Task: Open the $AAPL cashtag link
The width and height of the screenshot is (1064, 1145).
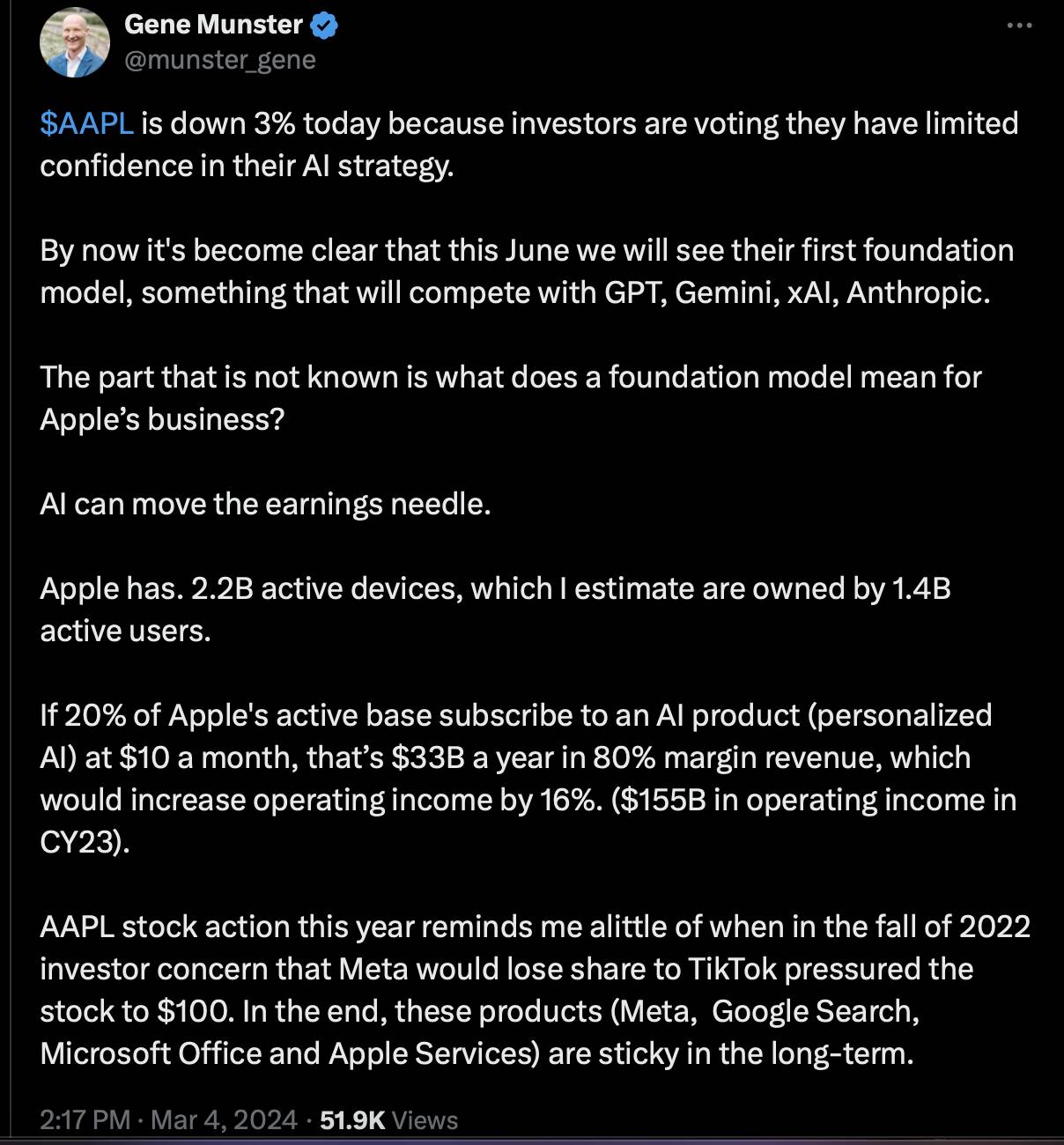Action: point(86,123)
